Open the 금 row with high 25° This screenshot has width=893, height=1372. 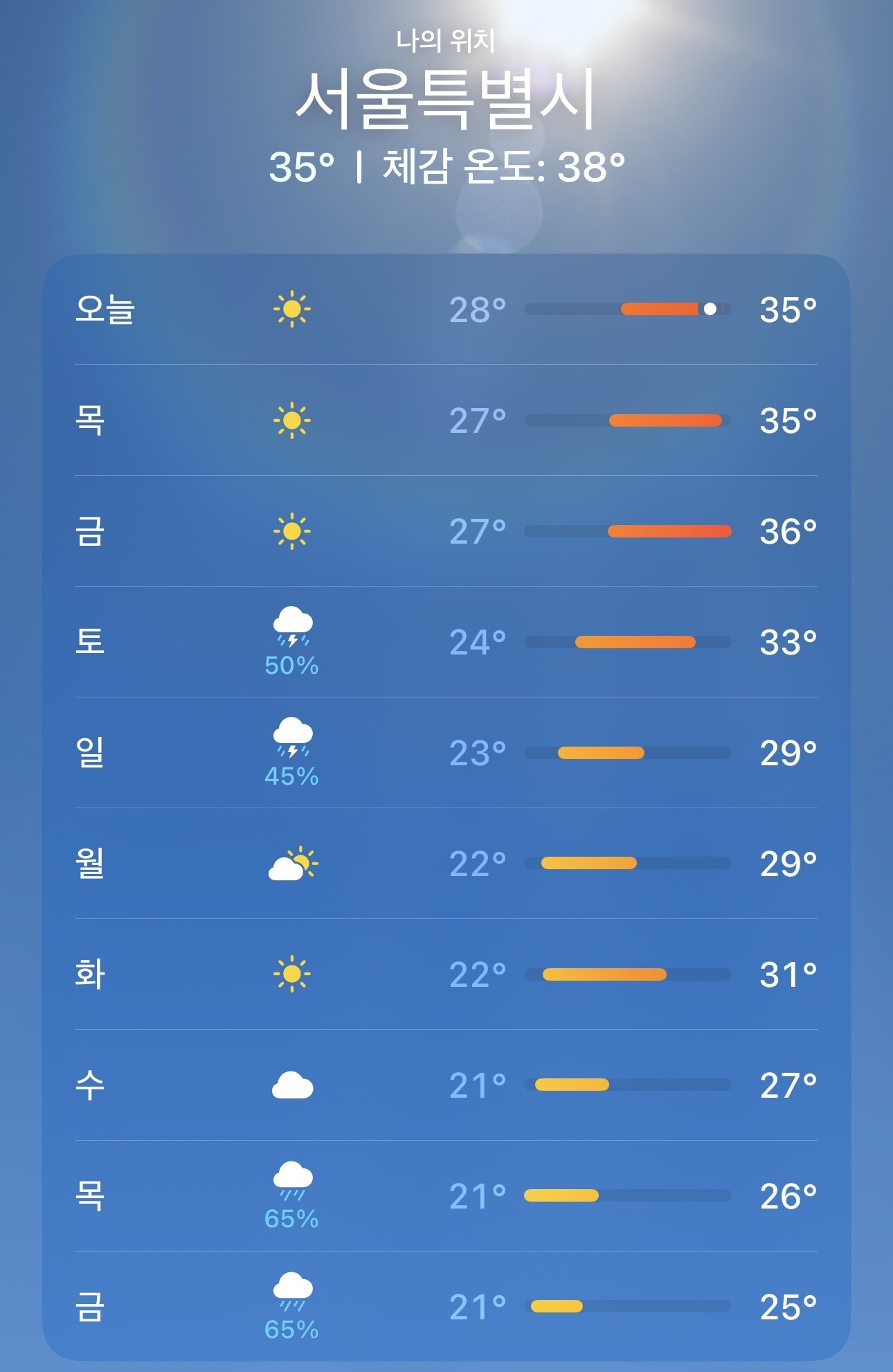[447, 1307]
